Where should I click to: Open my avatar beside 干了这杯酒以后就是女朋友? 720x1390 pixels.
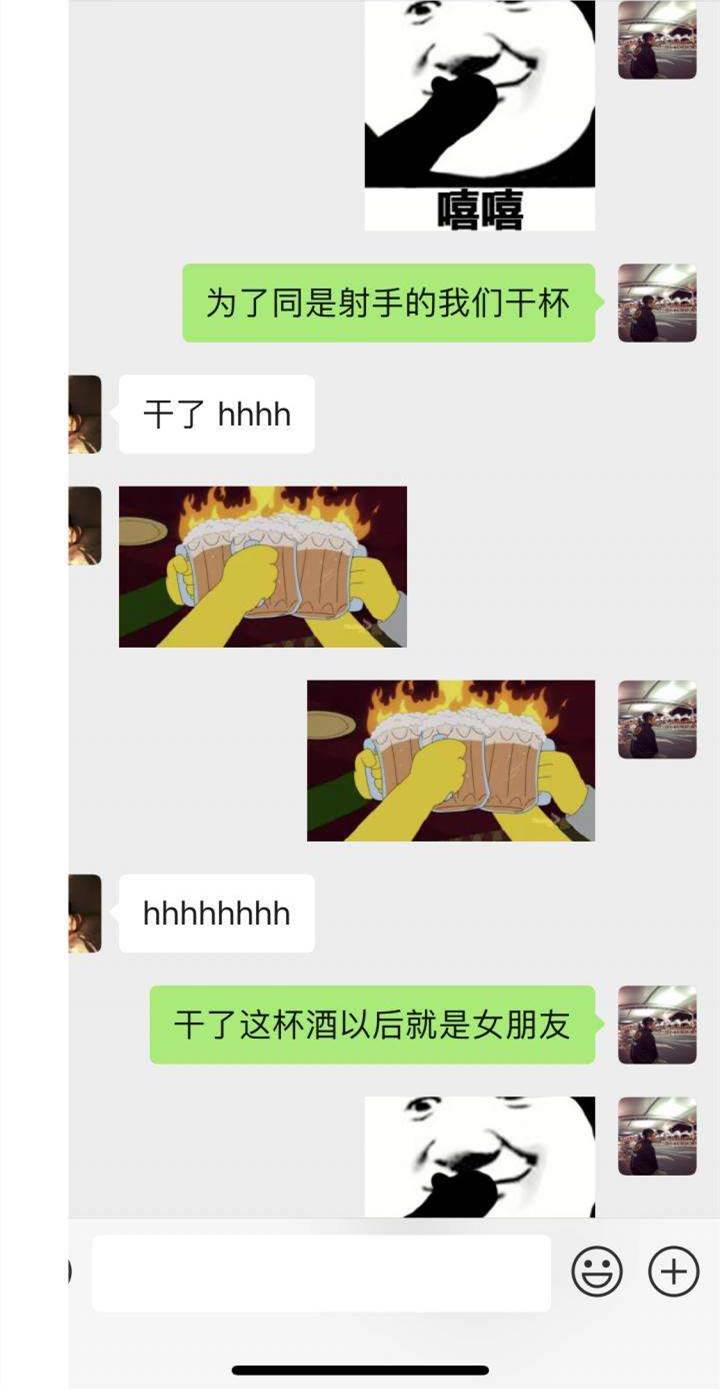click(657, 1025)
